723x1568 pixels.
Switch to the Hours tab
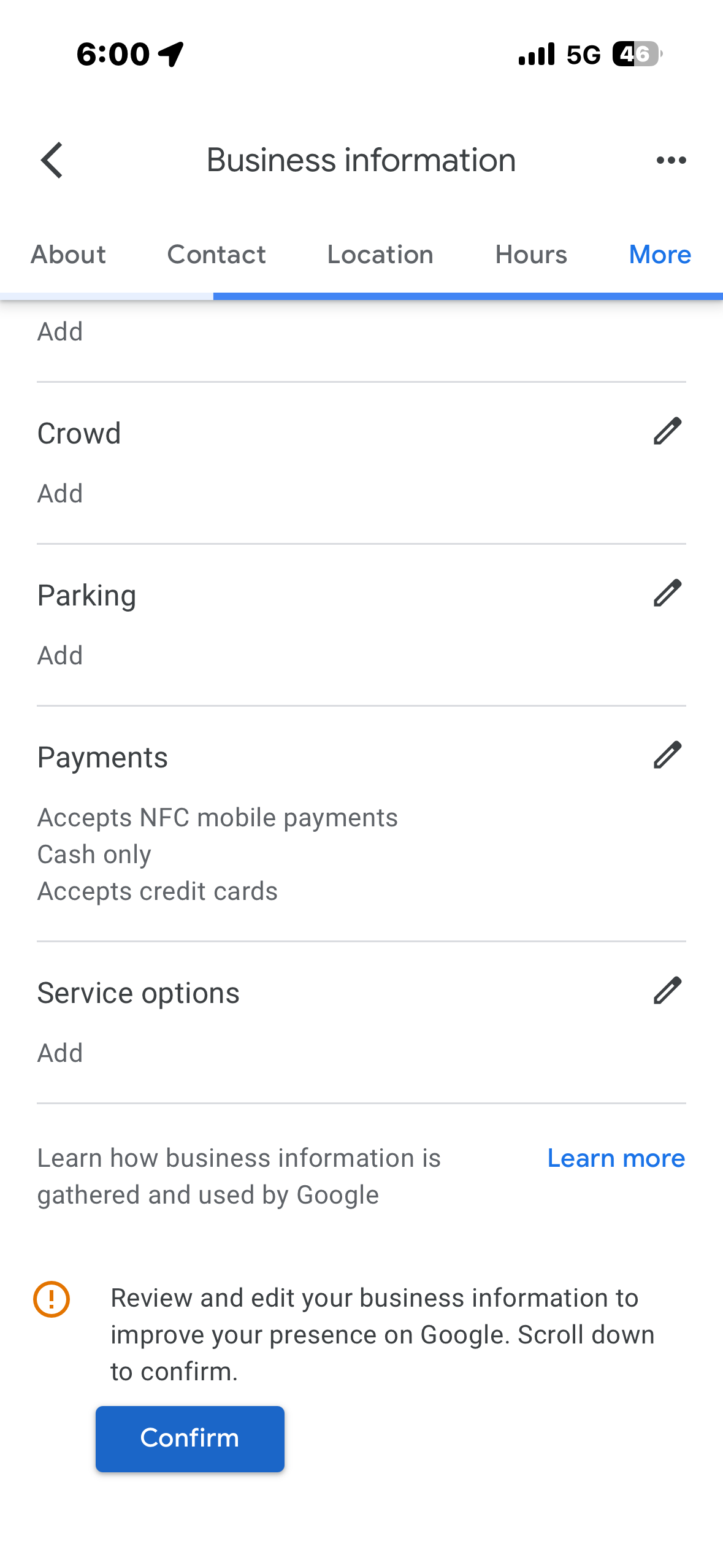[x=531, y=255]
